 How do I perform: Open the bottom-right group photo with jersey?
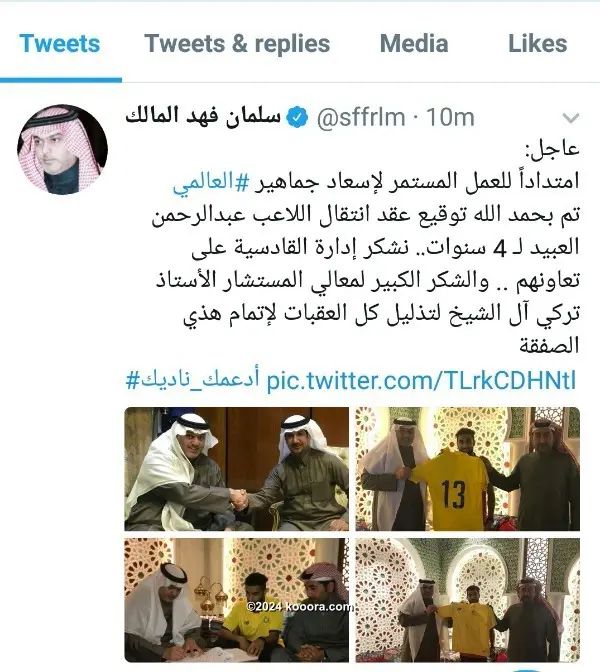(467, 598)
